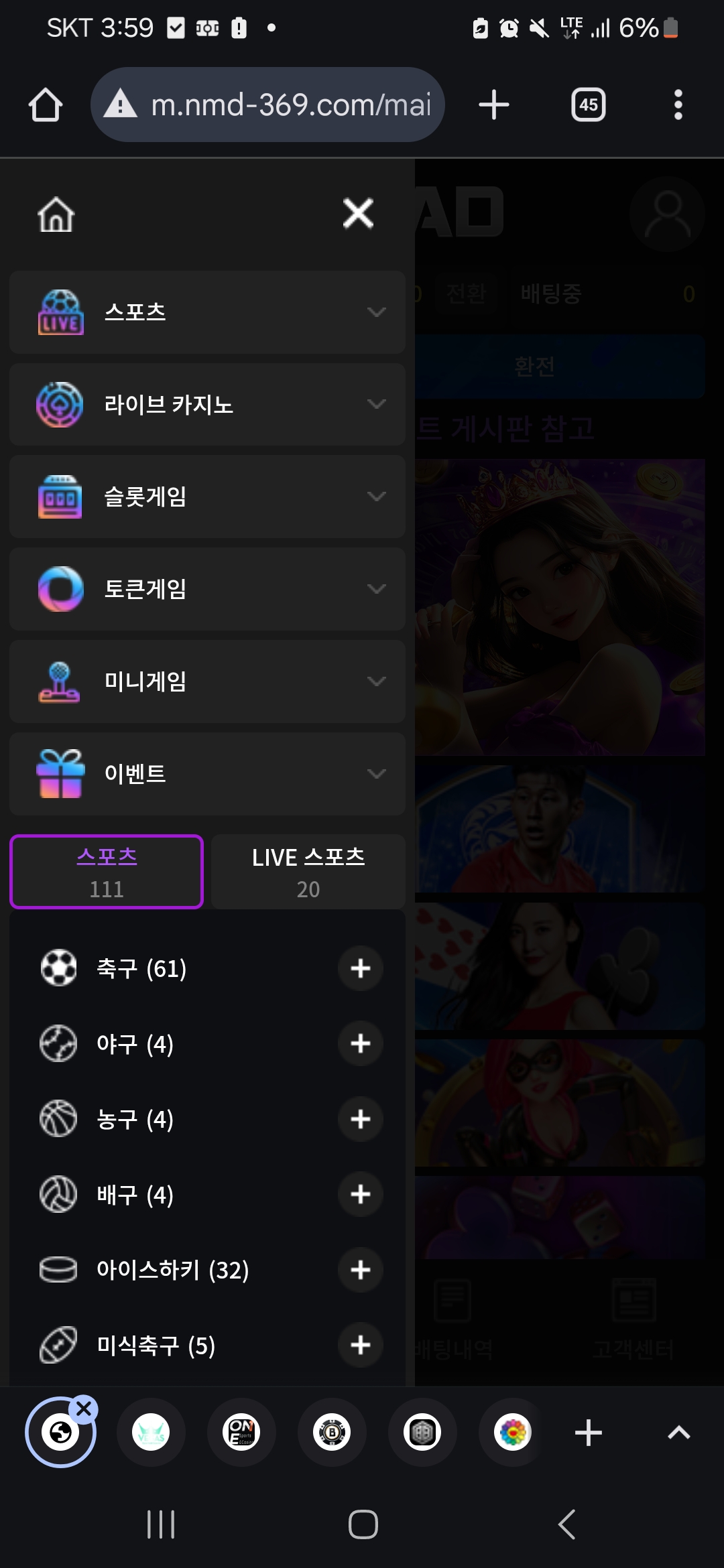Select the 스포츠 111 tab
This screenshot has height=1568, width=724.
click(107, 872)
